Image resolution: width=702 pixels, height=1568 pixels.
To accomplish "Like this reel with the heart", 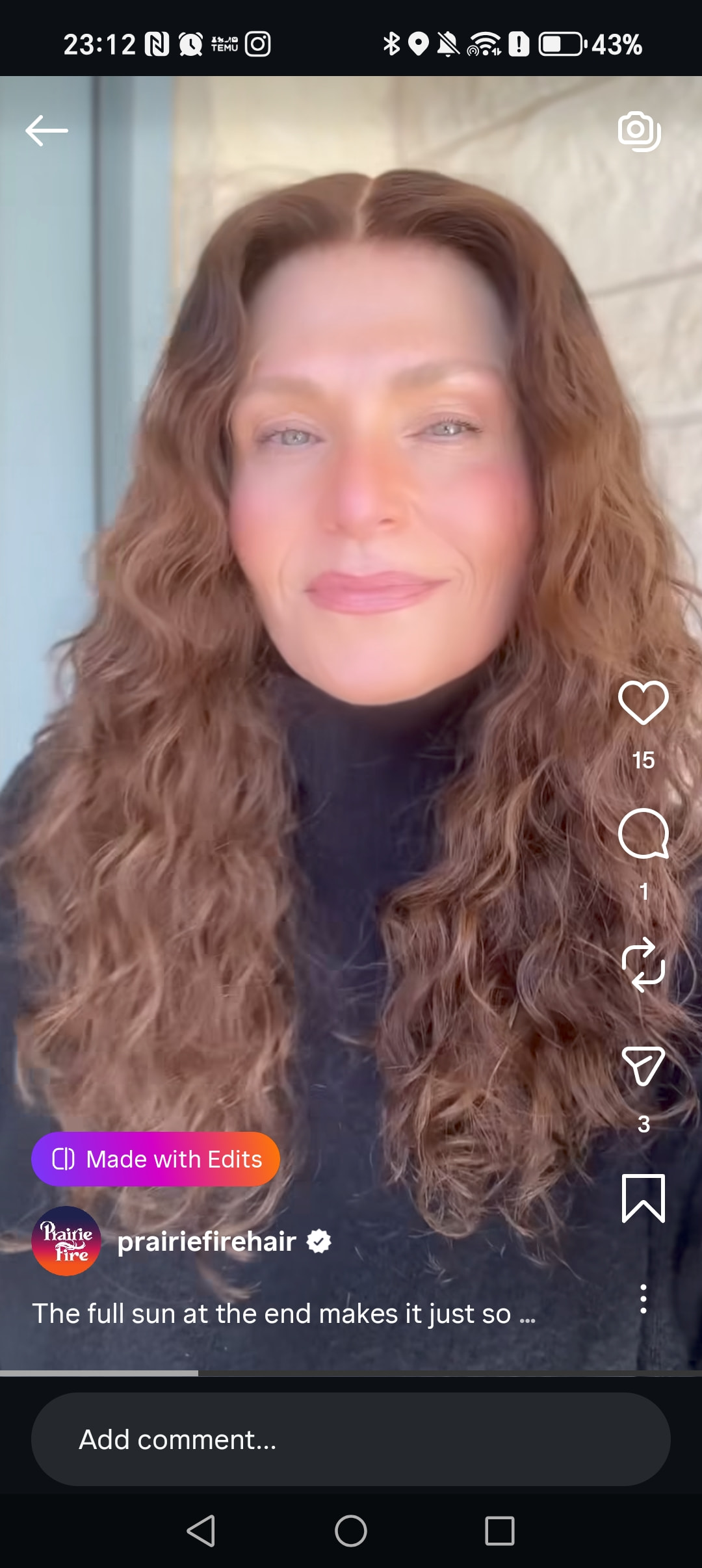I will click(x=643, y=703).
